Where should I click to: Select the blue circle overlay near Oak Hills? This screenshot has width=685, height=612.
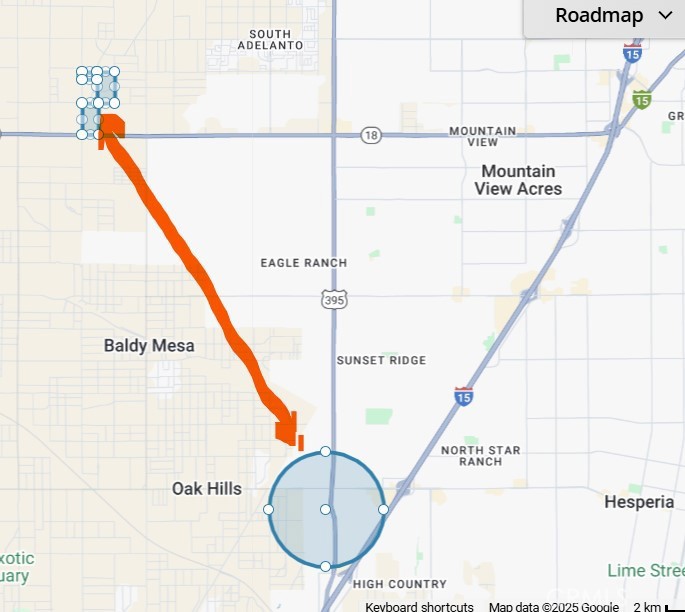(x=300, y=530)
